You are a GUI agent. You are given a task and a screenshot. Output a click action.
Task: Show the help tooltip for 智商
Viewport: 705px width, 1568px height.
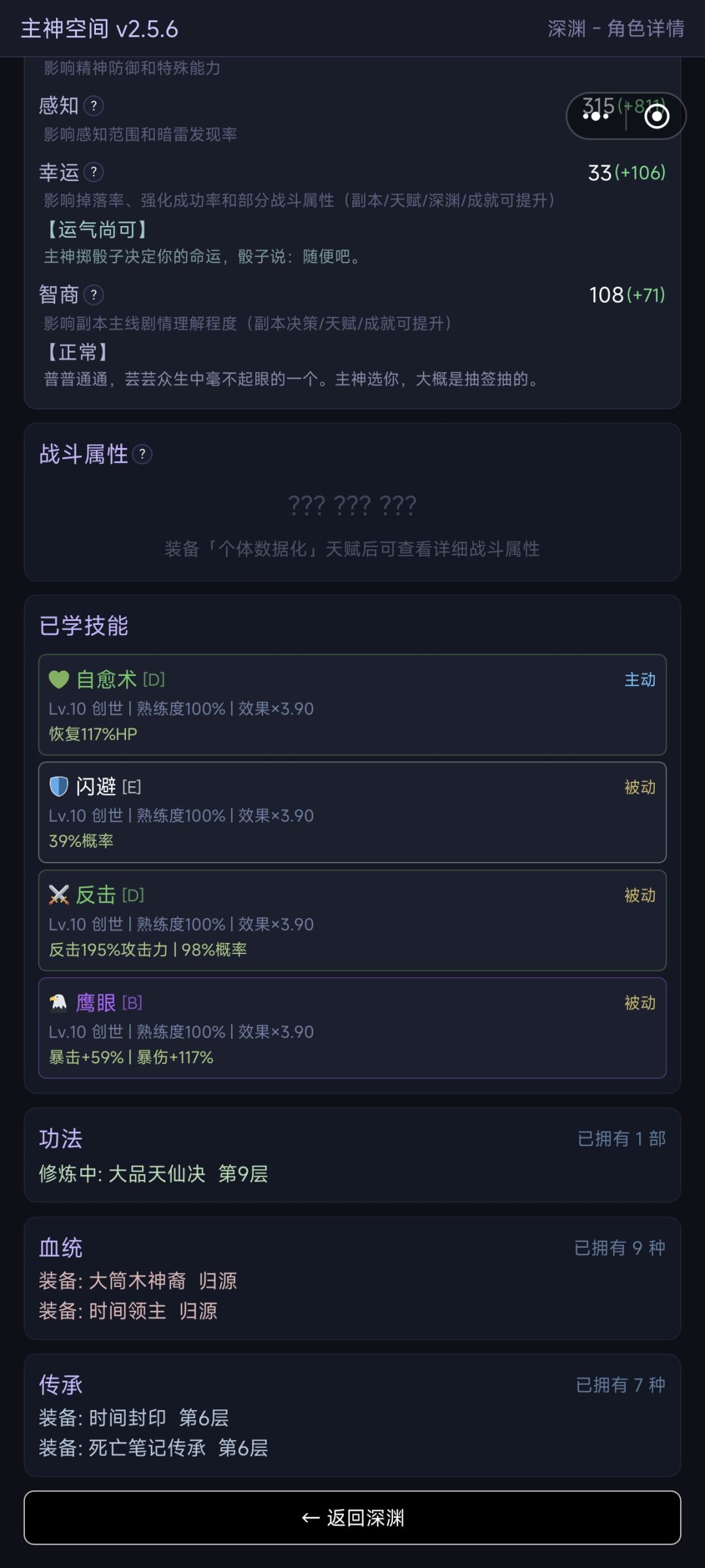coord(94,295)
